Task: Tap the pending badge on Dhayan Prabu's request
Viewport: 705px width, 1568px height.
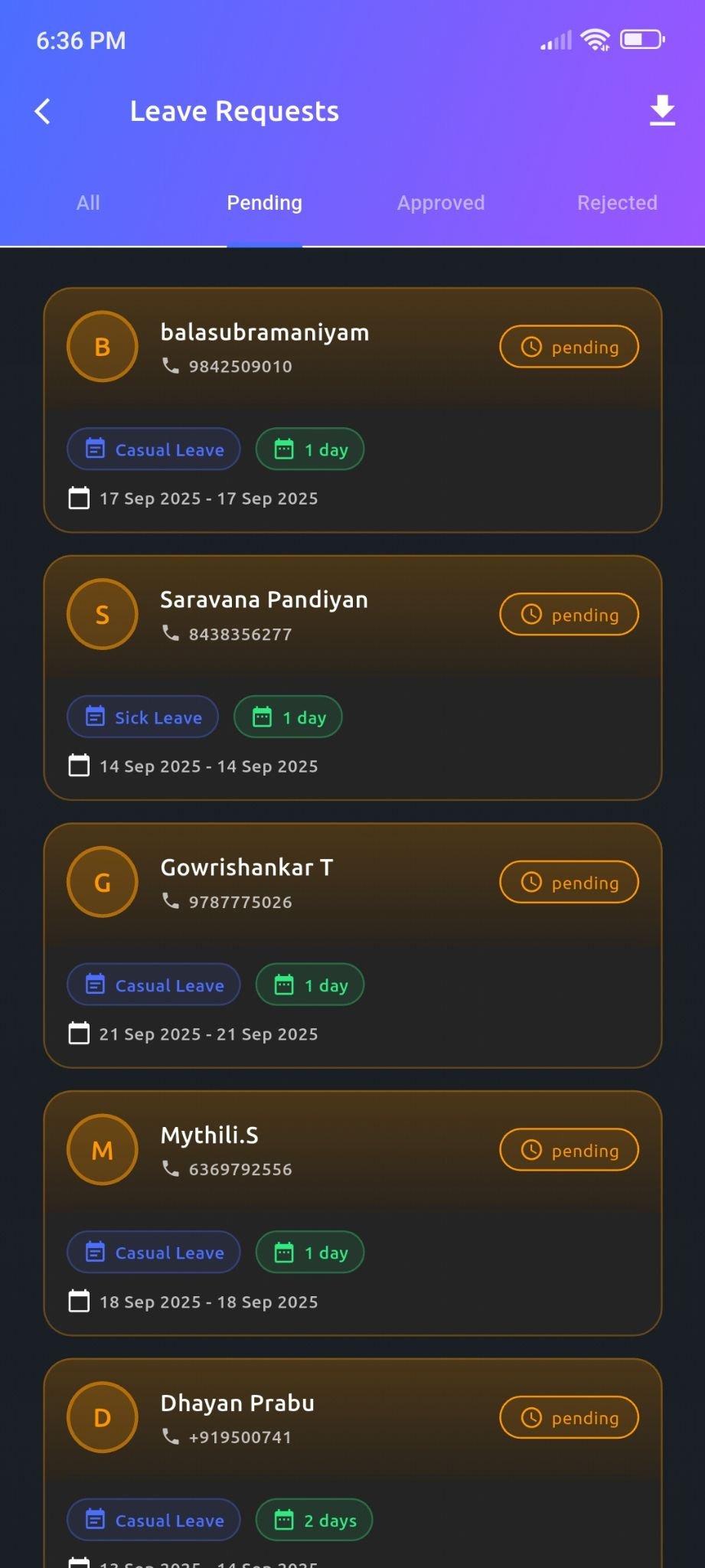Action: [569, 1417]
